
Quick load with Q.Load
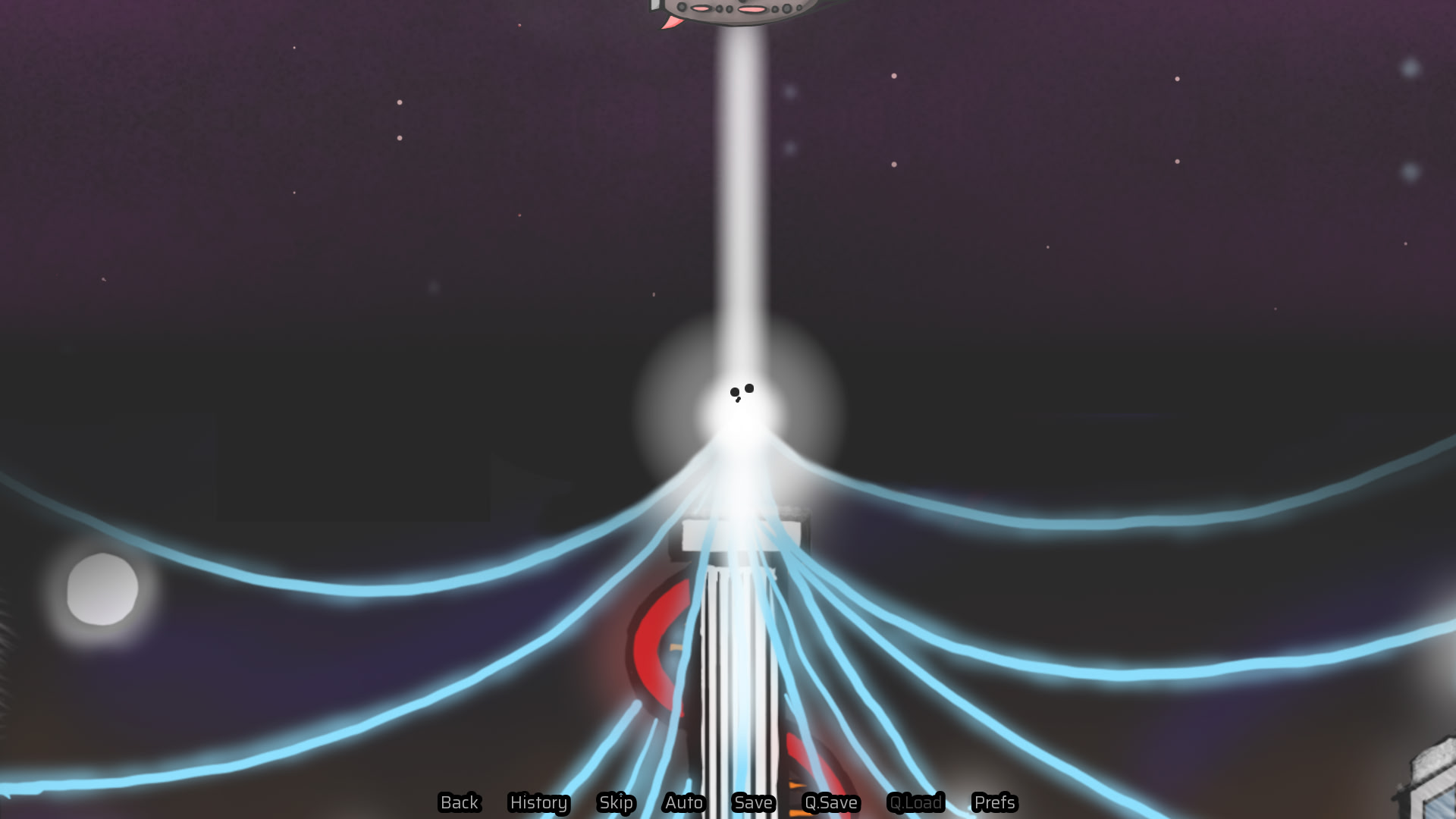[915, 802]
